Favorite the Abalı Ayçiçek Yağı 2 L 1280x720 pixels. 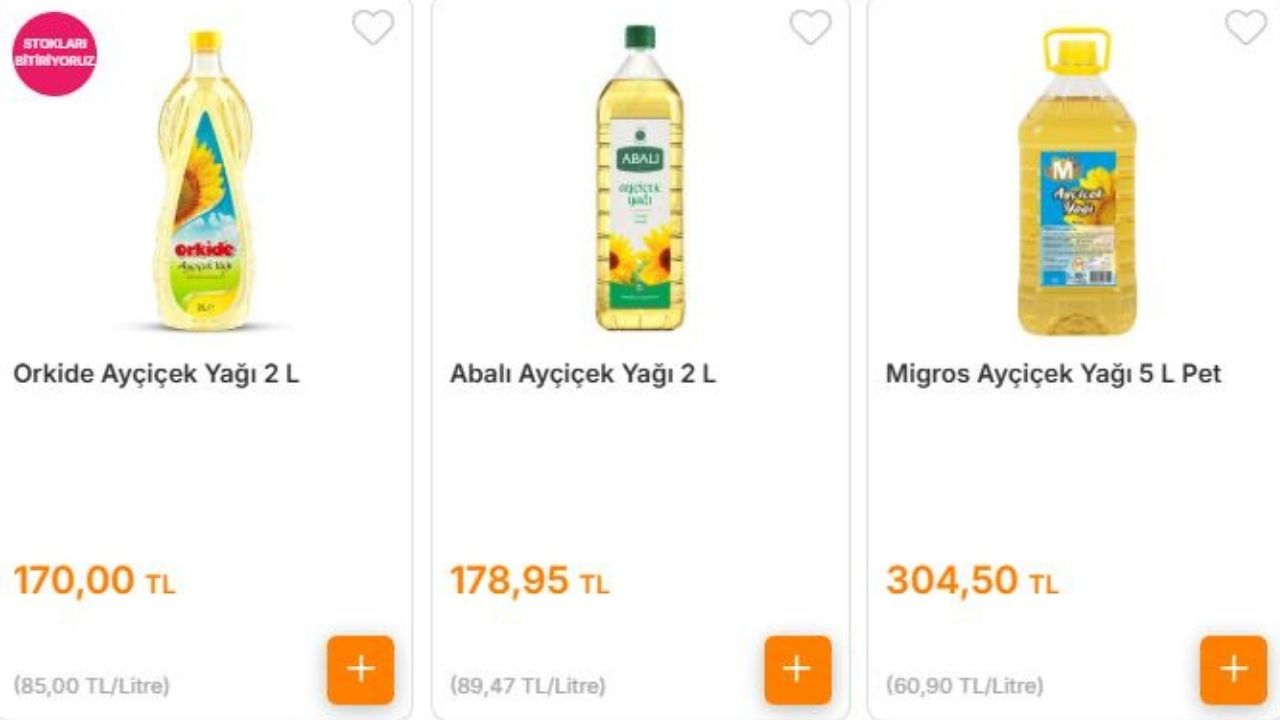tap(810, 27)
